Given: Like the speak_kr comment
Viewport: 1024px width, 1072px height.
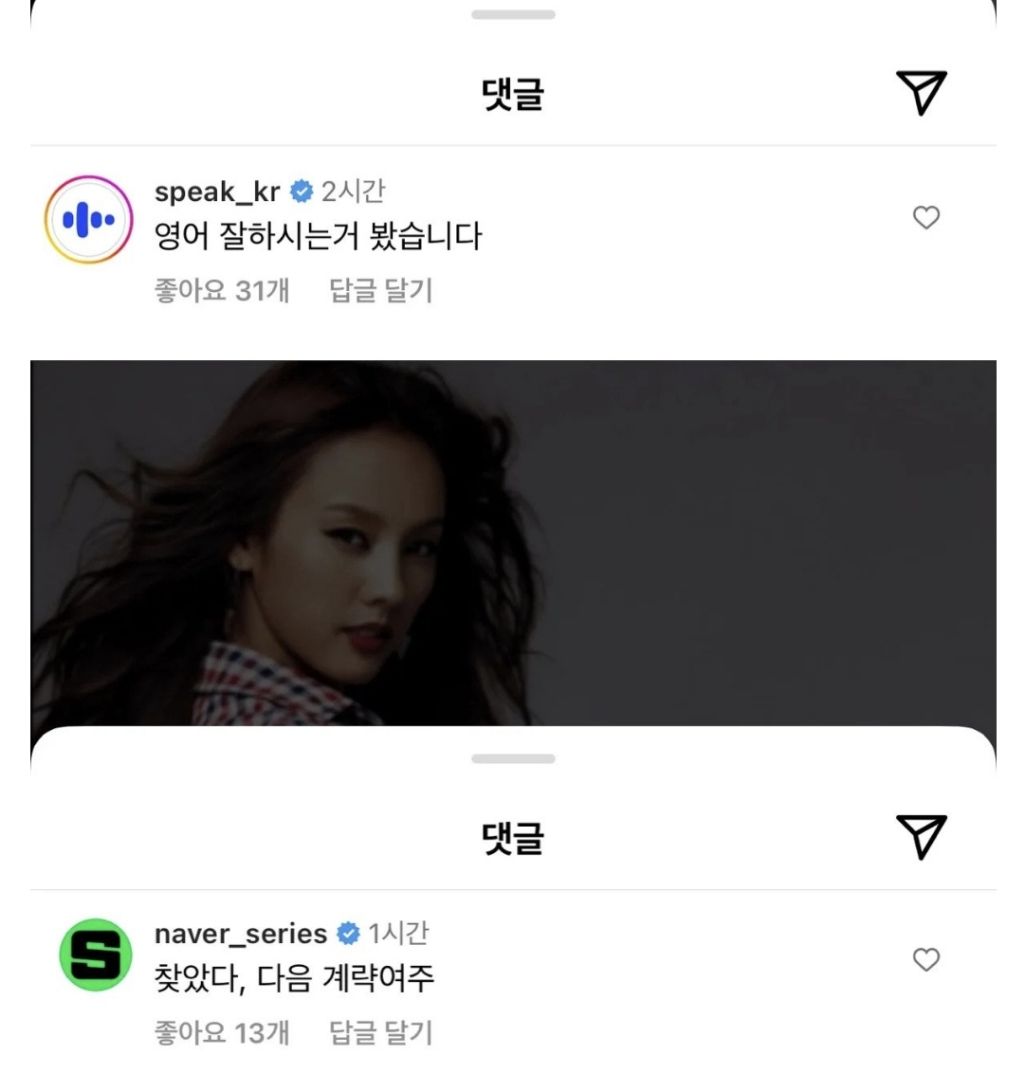Looking at the screenshot, I should [926, 217].
